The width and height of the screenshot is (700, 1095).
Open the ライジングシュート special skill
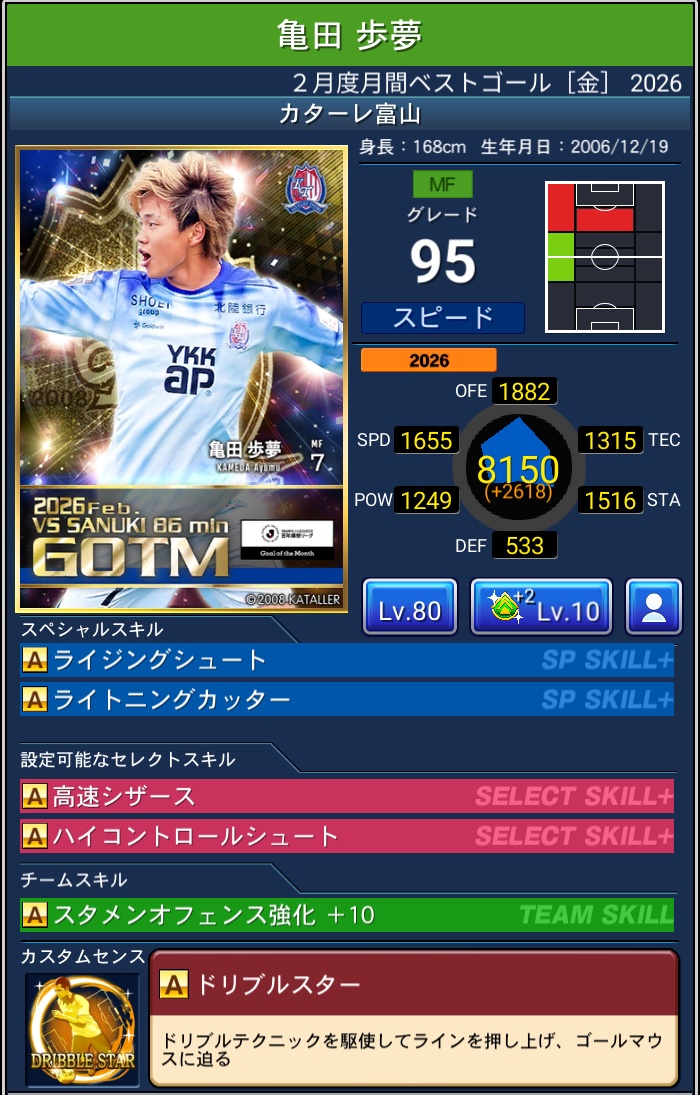coord(346,660)
